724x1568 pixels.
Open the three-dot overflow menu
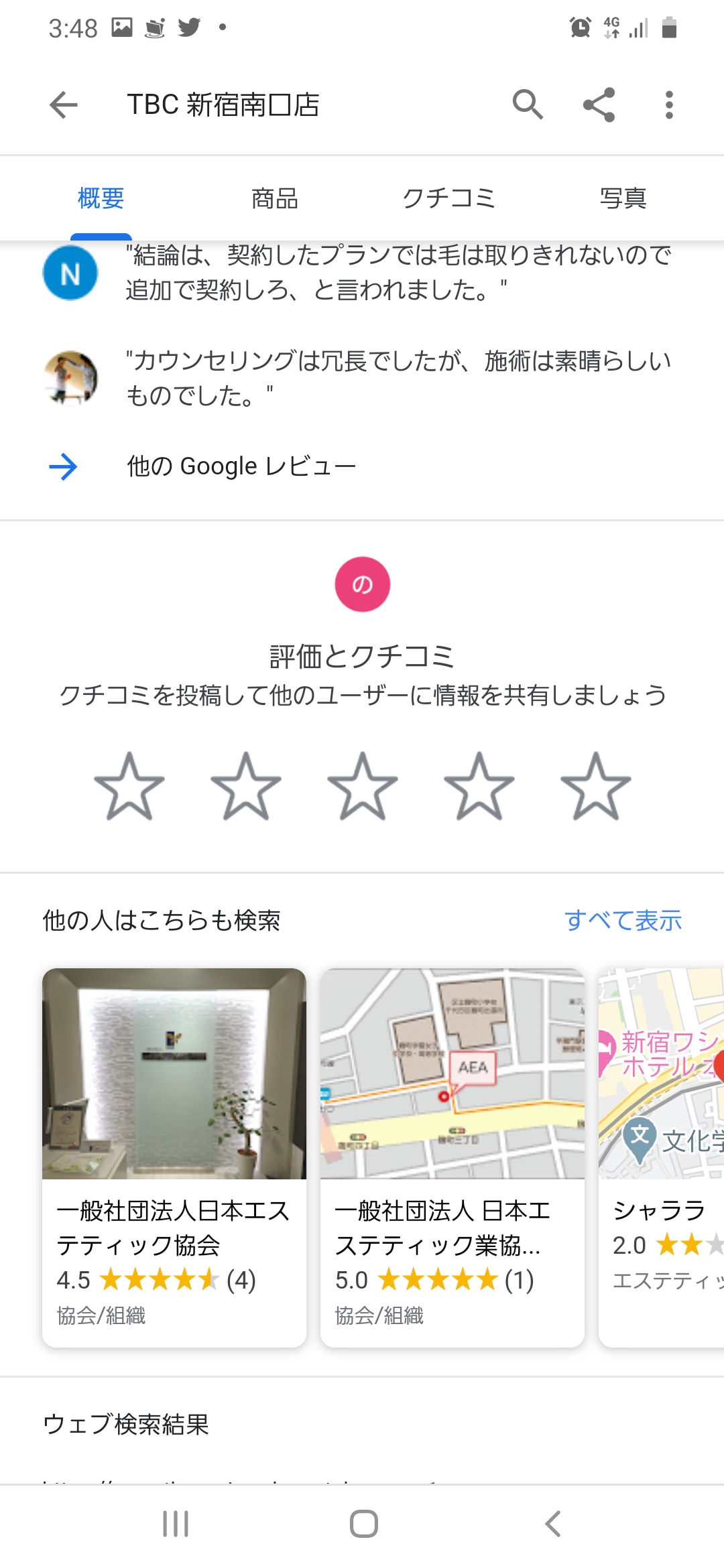click(668, 105)
